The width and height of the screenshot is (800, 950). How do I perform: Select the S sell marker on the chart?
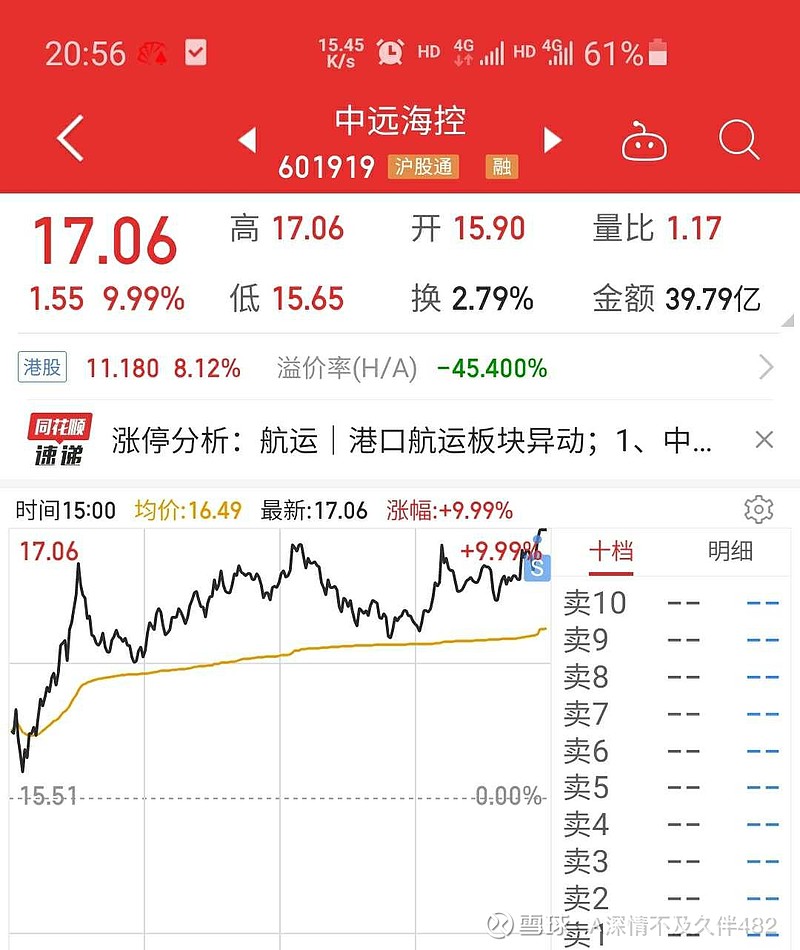click(x=536, y=568)
